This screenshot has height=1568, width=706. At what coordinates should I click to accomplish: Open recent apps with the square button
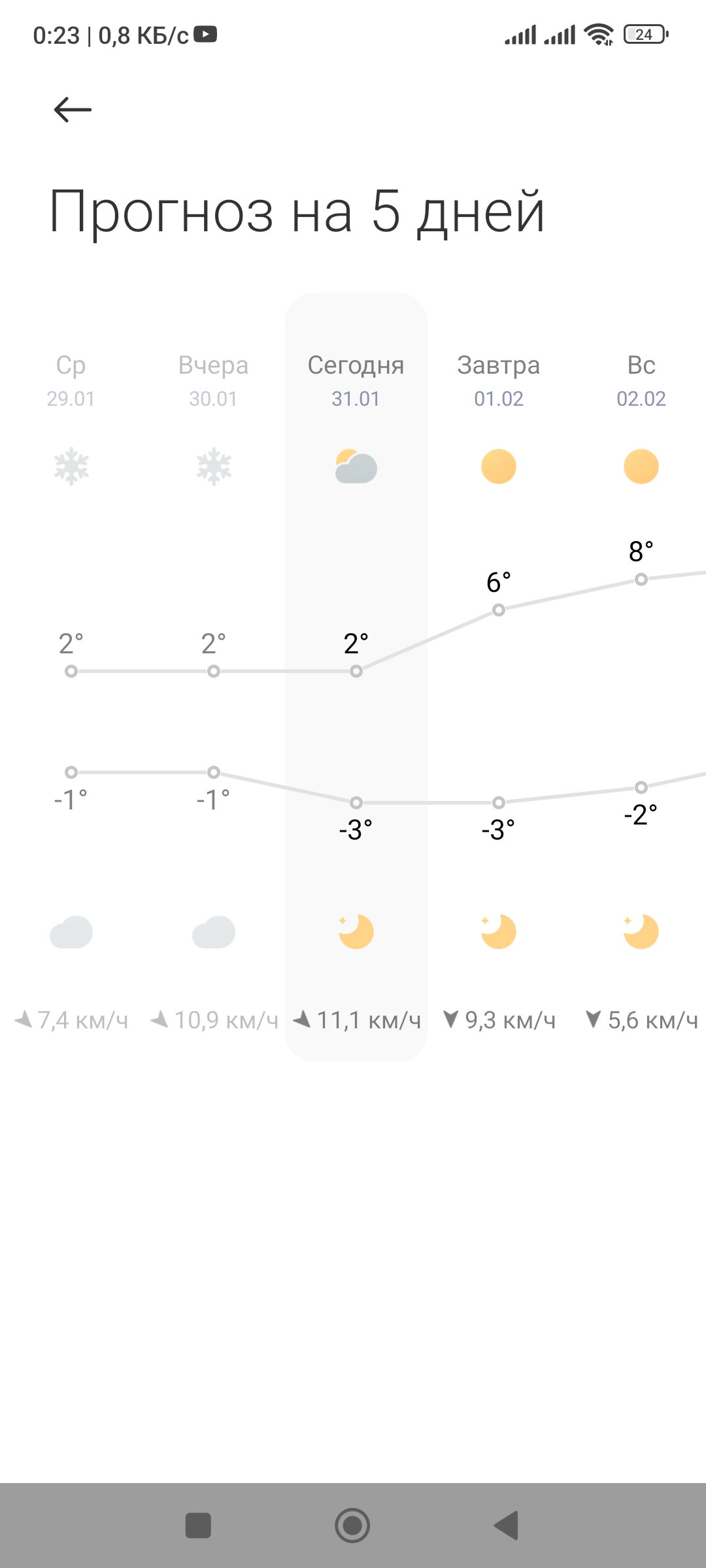click(x=198, y=1526)
